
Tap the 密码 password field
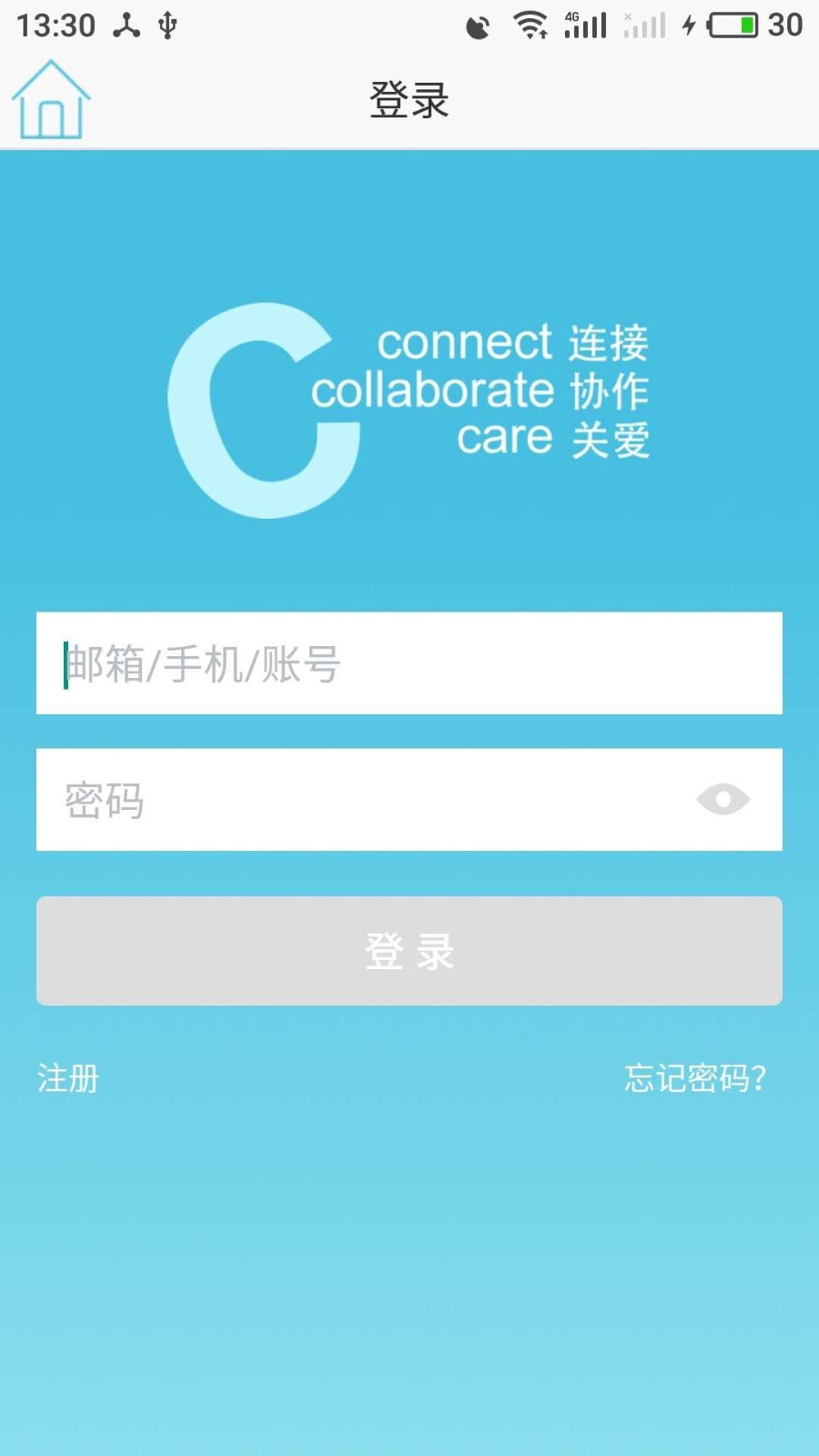tap(364, 800)
